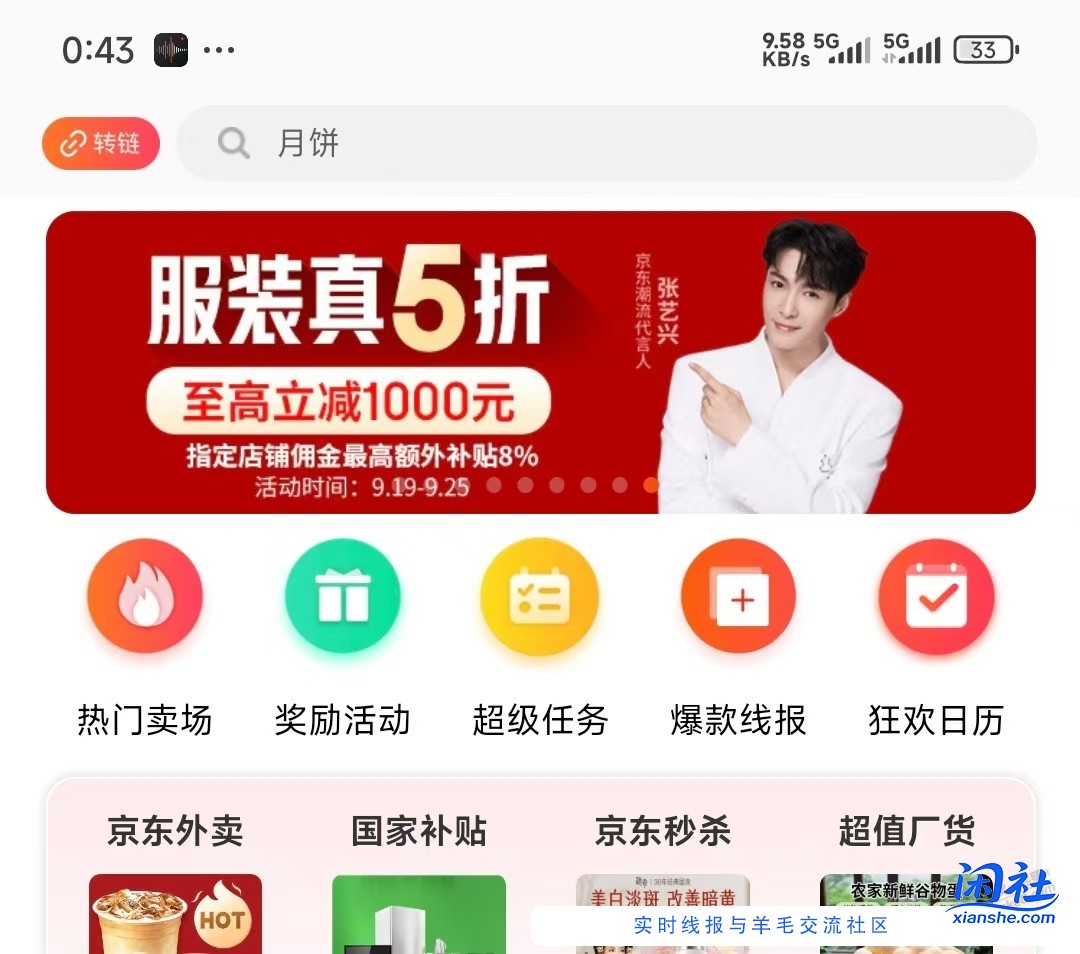This screenshot has width=1080, height=954.
Task: Open the 服装真5折 promotion banner
Action: [x=540, y=362]
